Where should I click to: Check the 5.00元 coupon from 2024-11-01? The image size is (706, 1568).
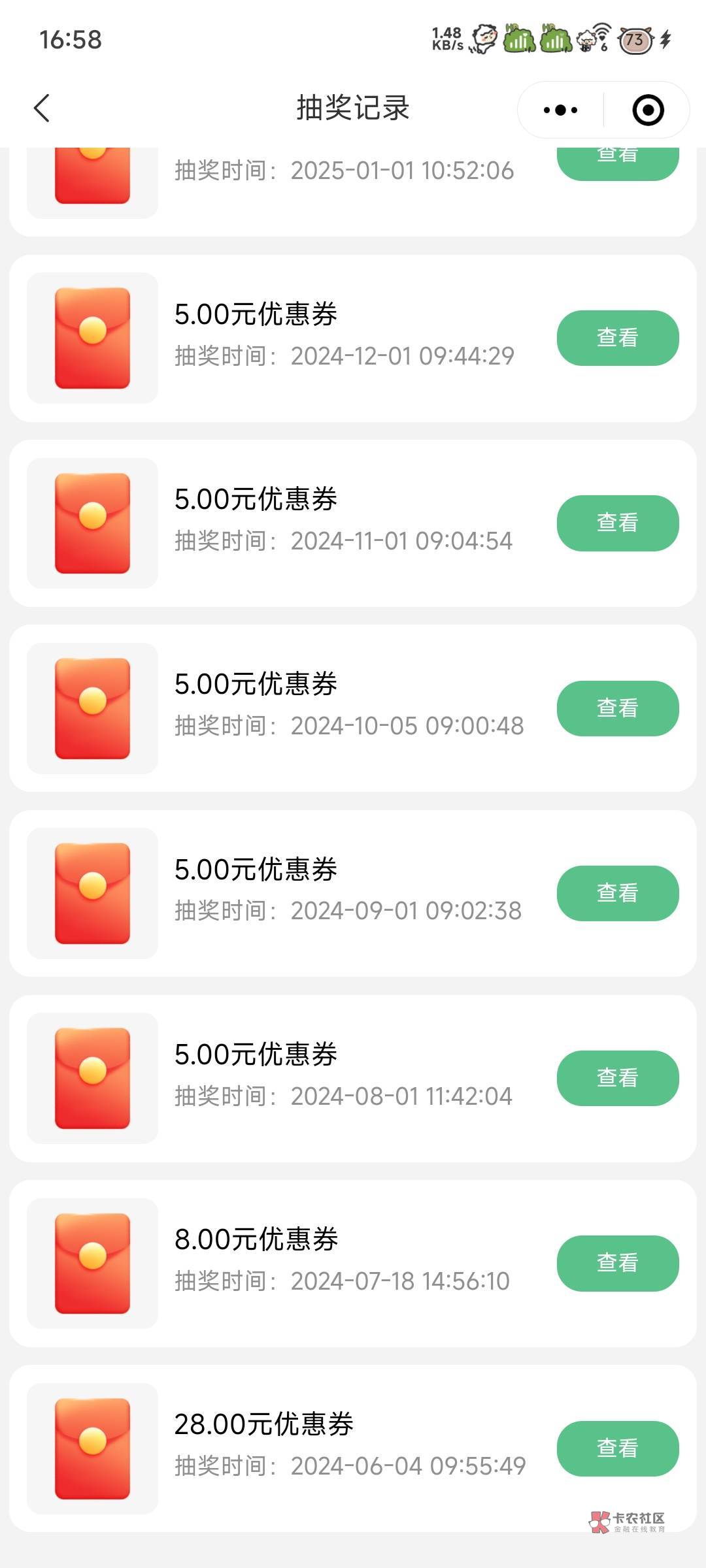tap(617, 523)
